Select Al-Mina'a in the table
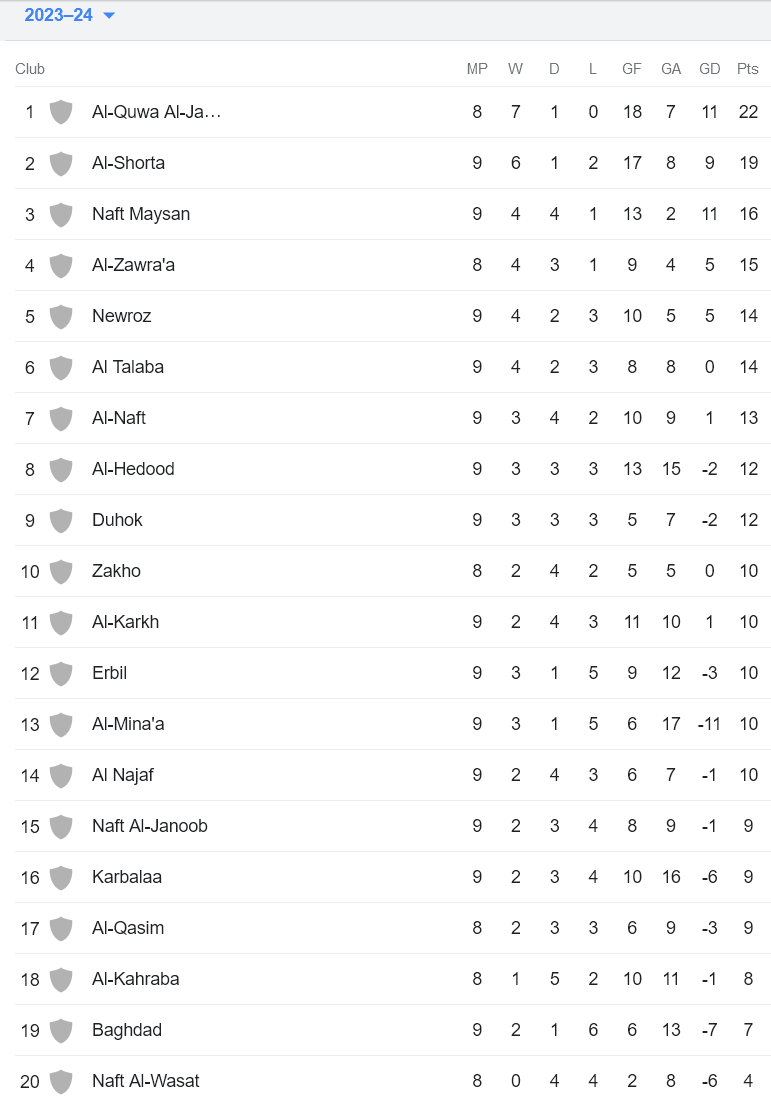771x1104 pixels. pos(128,724)
